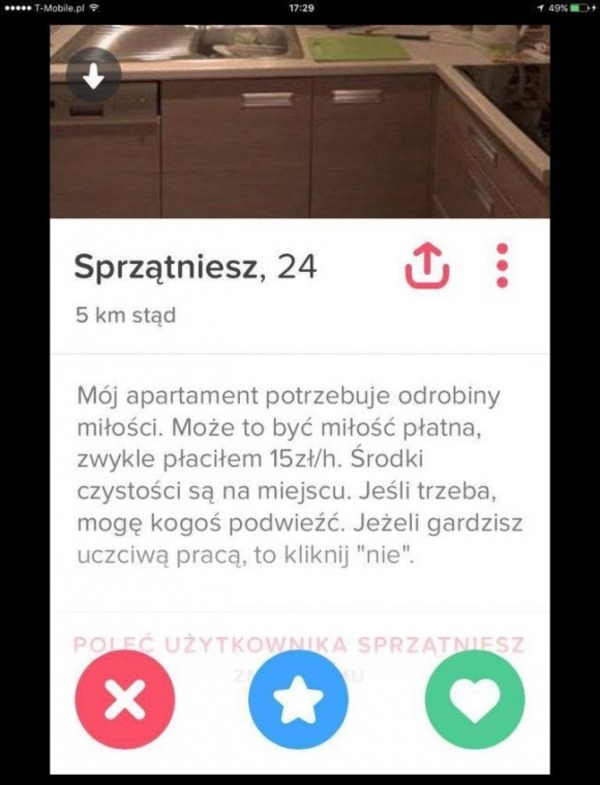Collapse profile with the down arrow

93,78
